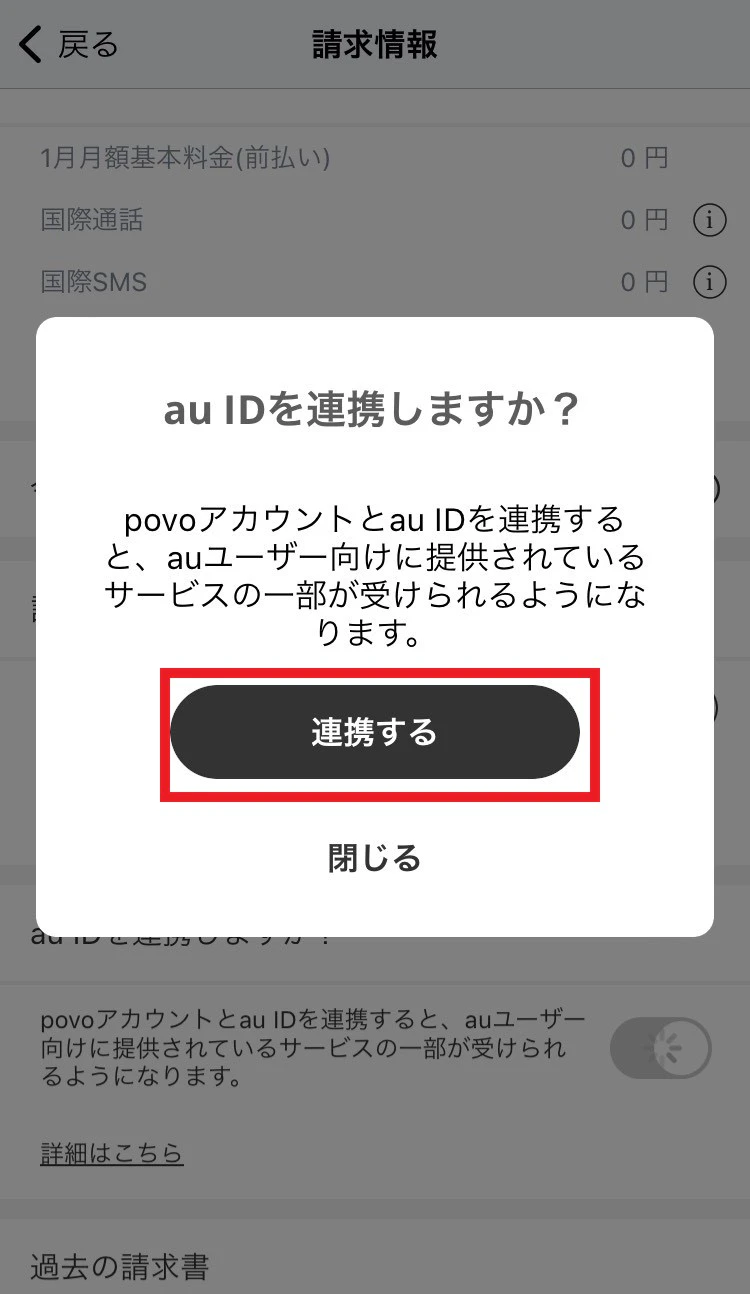Dismiss the dialog by tapping 閉じる
The image size is (750, 1294).
376,858
